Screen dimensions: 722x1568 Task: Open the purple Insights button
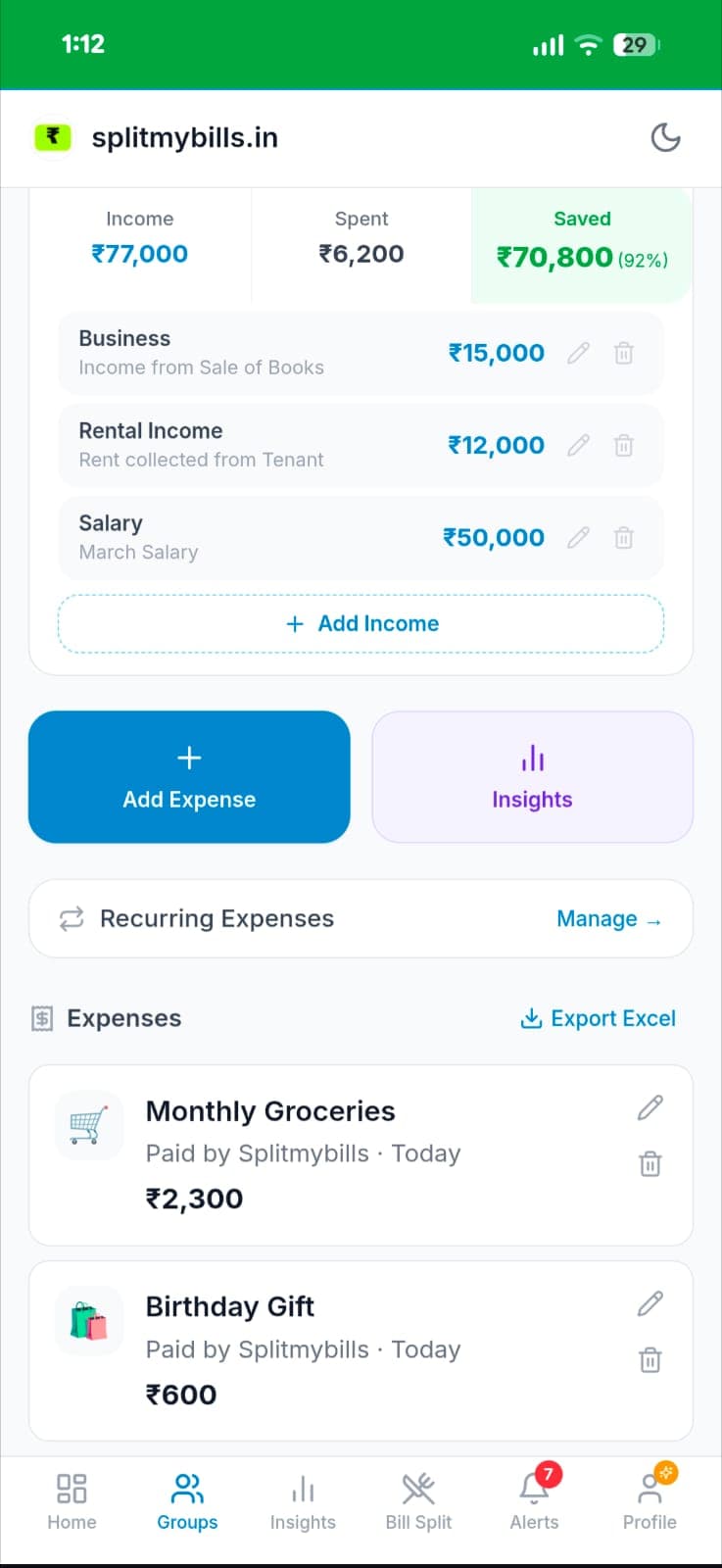(x=532, y=777)
